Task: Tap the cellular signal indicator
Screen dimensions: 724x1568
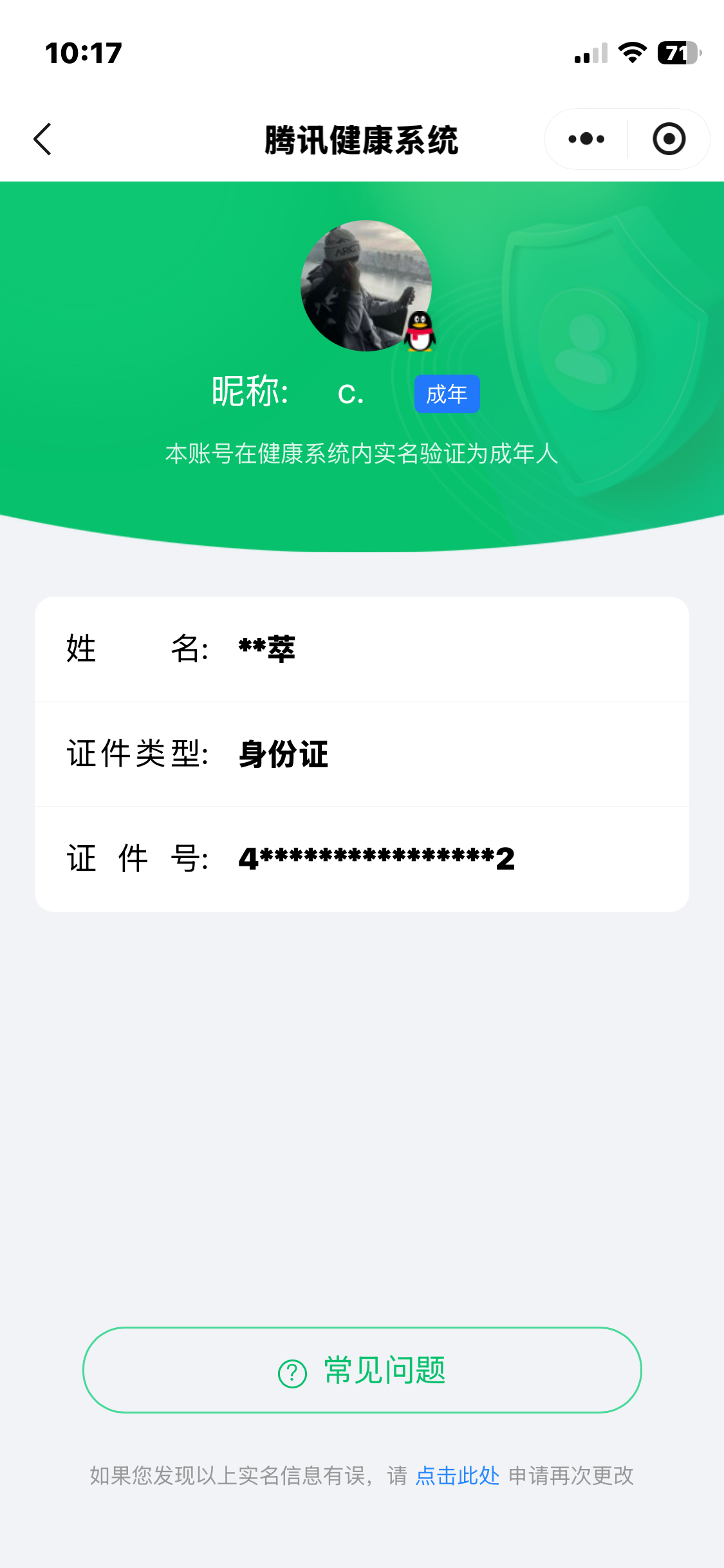Action: pos(588,54)
